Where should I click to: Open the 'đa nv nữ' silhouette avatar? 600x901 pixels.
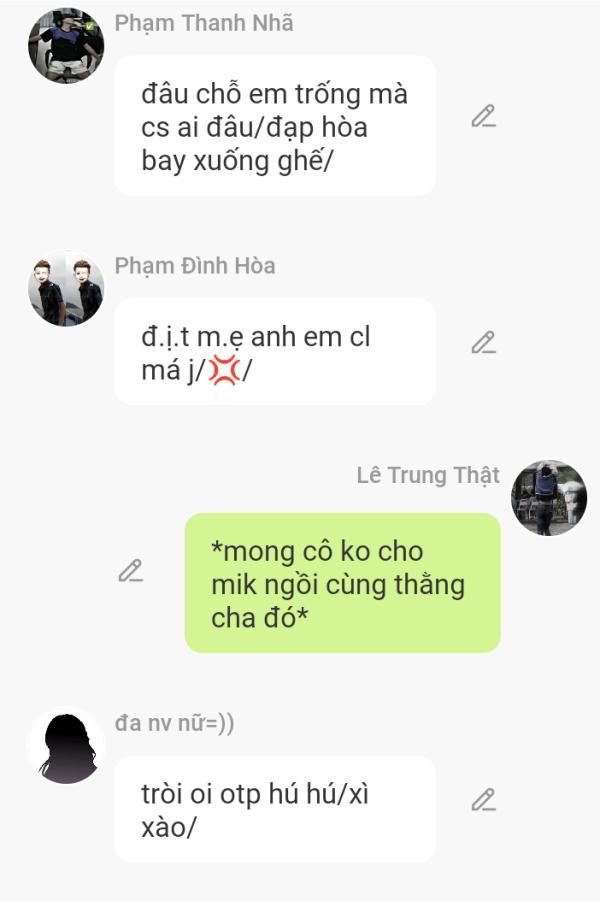[x=66, y=746]
